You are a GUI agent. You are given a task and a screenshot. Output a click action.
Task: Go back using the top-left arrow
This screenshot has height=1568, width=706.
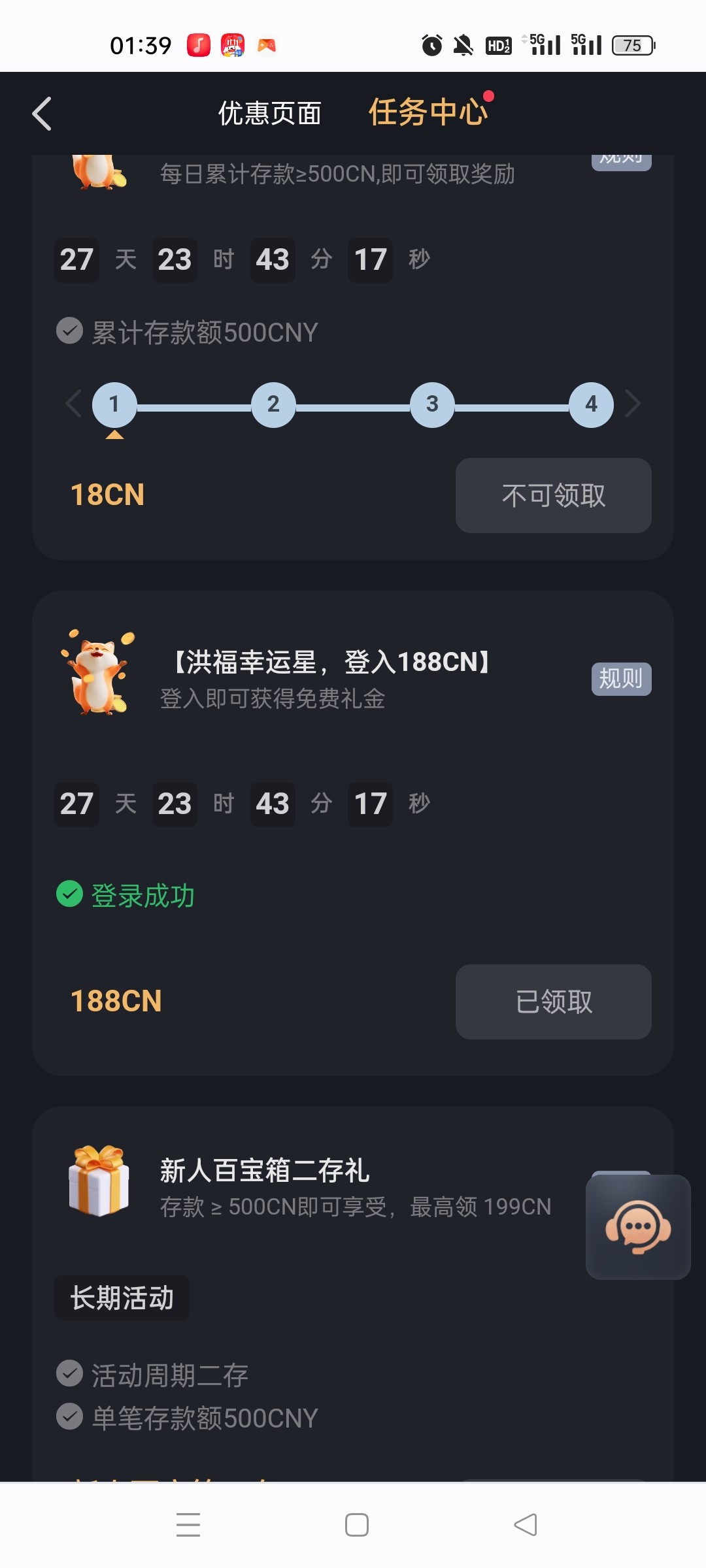click(42, 114)
